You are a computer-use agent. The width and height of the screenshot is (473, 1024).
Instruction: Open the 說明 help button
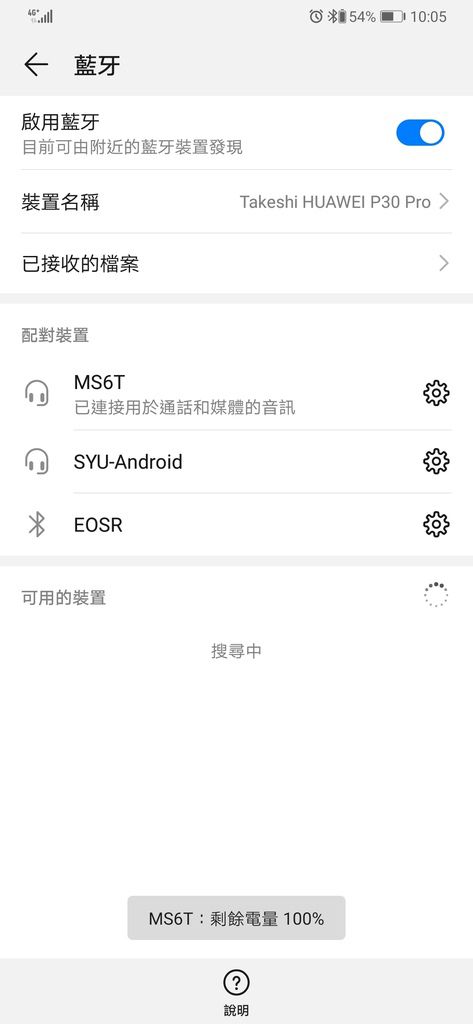point(236,991)
